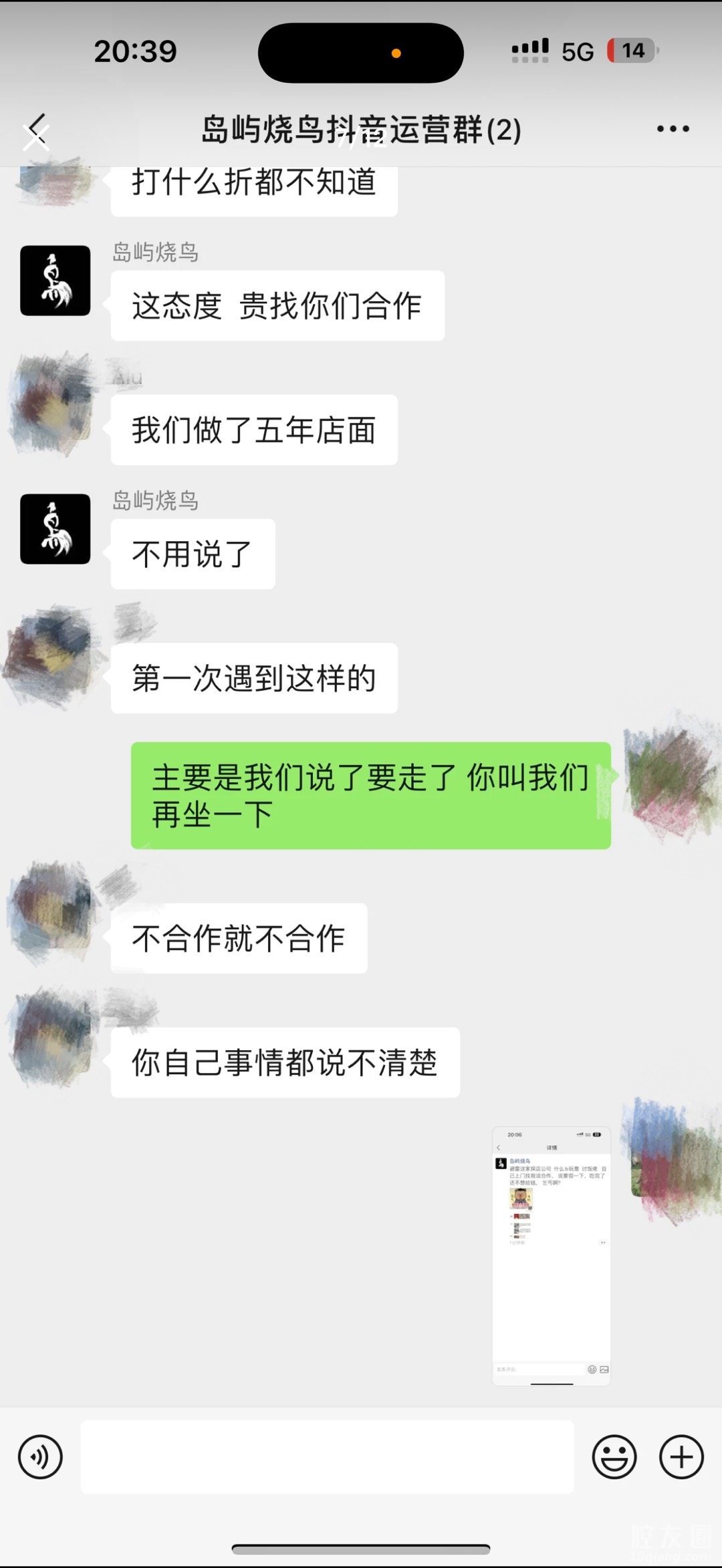Open the chat info three-dot menu
The height and width of the screenshot is (1568, 722).
673,129
